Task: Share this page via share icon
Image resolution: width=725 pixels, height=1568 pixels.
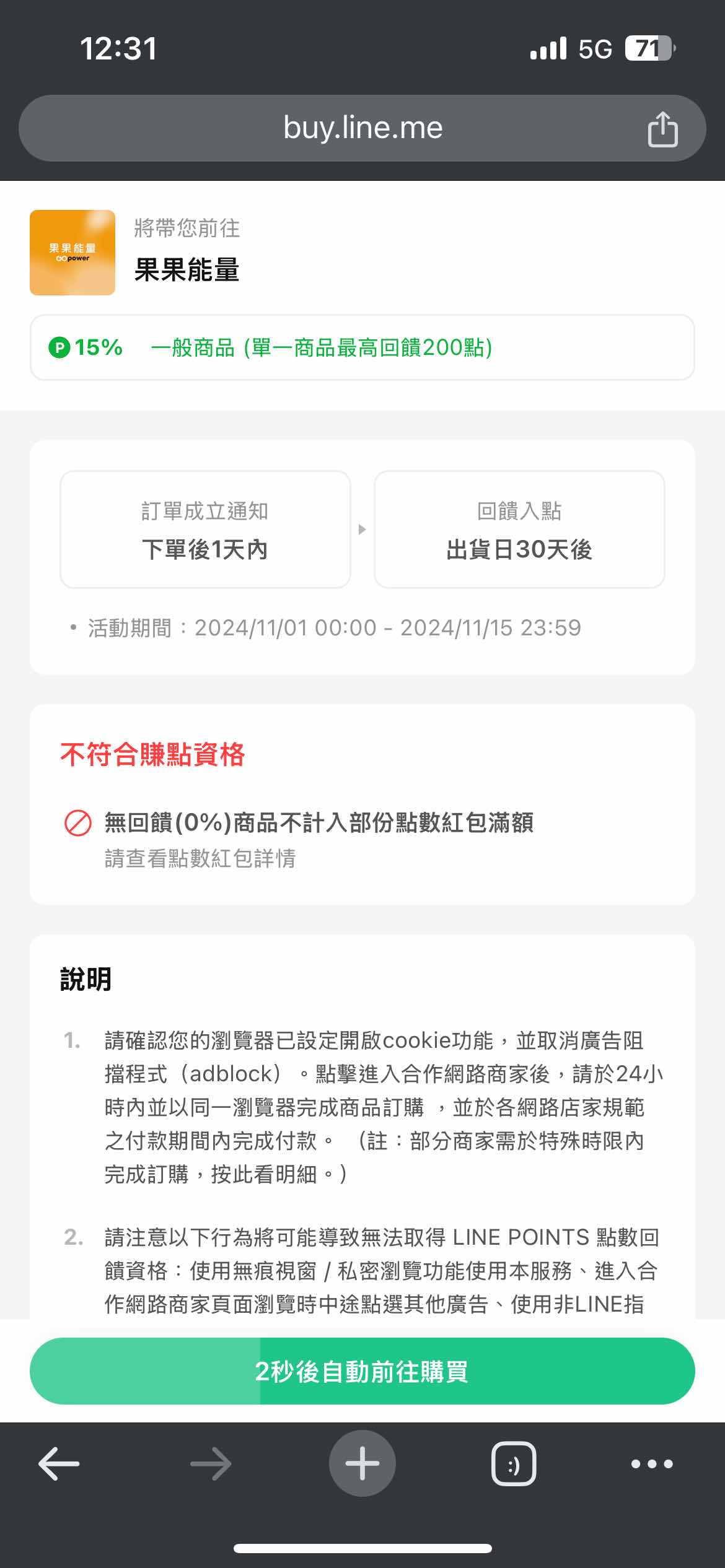Action: coord(662,129)
